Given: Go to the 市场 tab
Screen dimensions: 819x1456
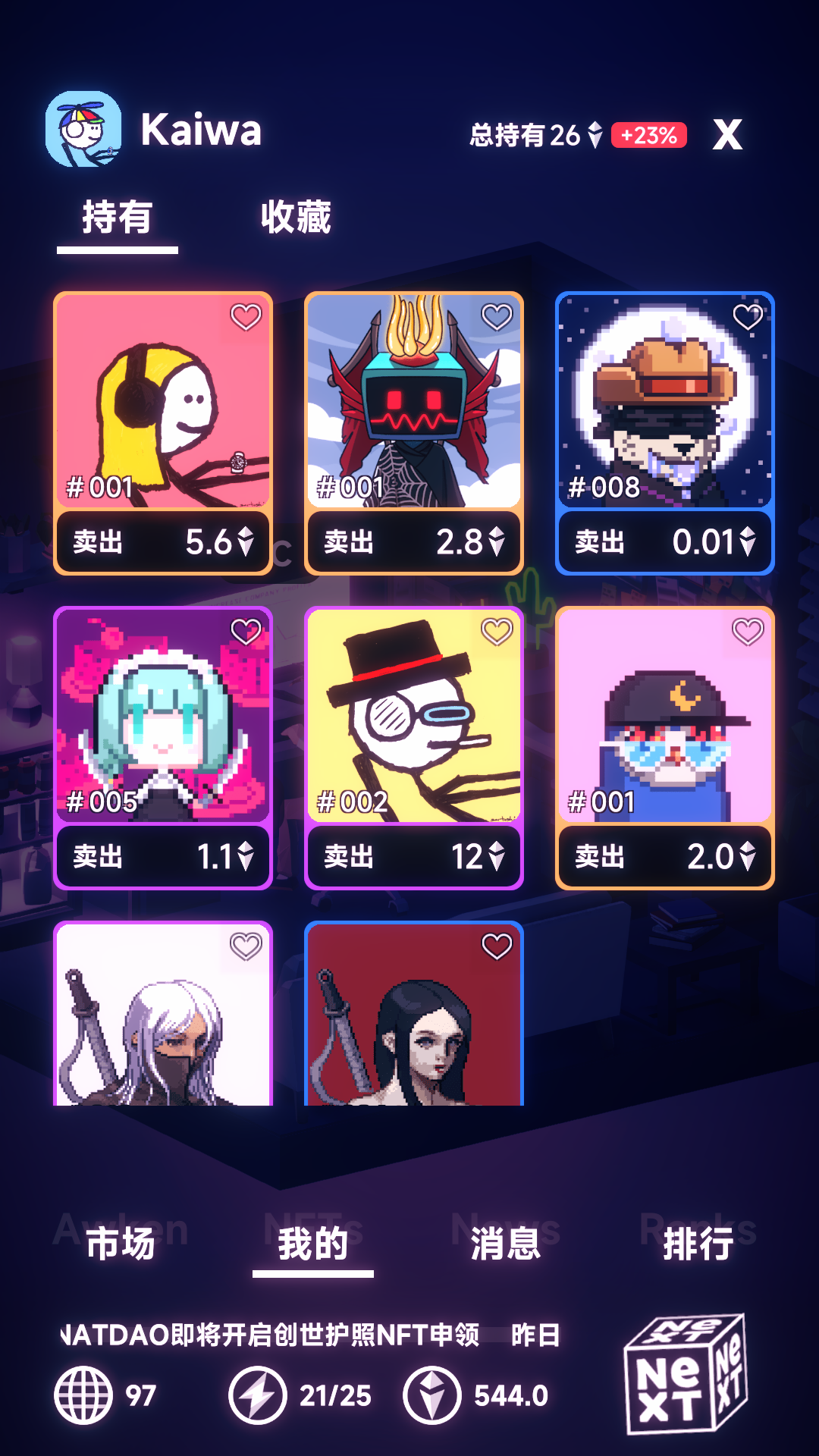Looking at the screenshot, I should coord(120,1245).
